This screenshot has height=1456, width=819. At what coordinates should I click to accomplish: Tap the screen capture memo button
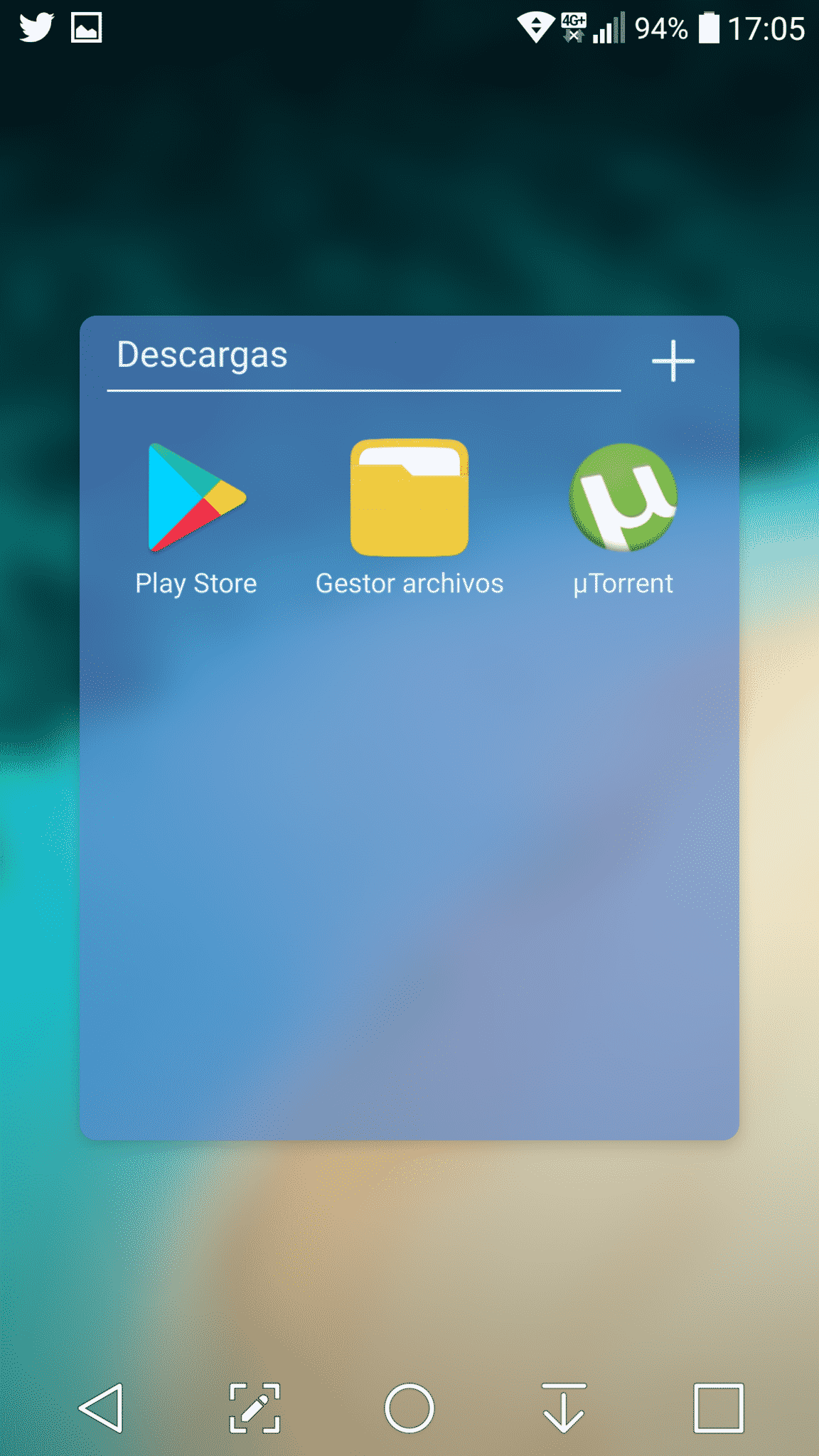tap(255, 1408)
